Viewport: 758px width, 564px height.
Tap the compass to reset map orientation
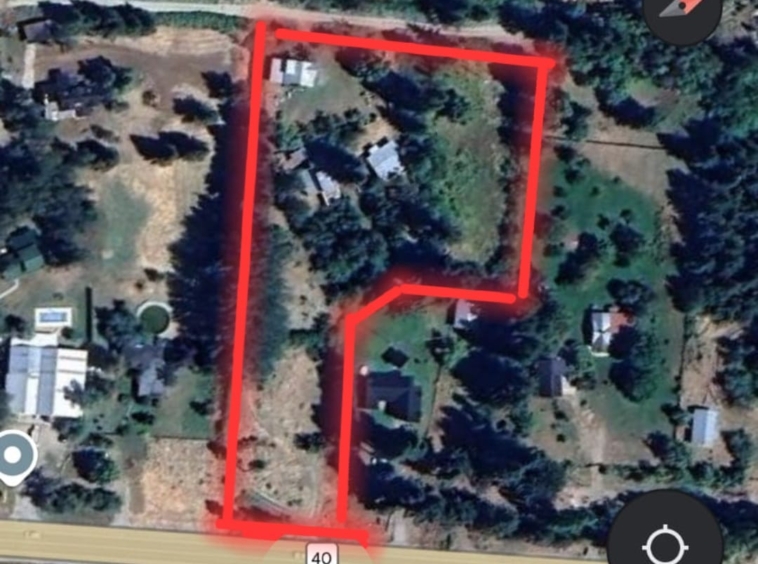(x=683, y=12)
